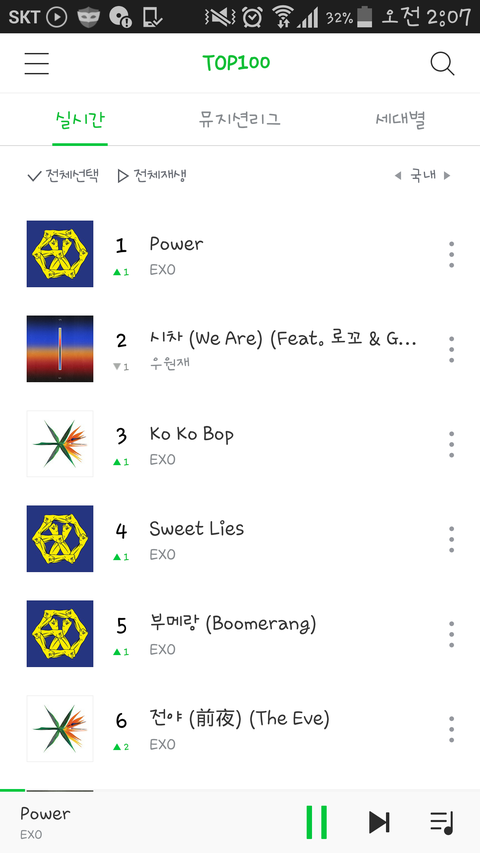Viewport: 480px width, 853px height.
Task: Open options for 시차 (We Are)
Action: pos(451,349)
